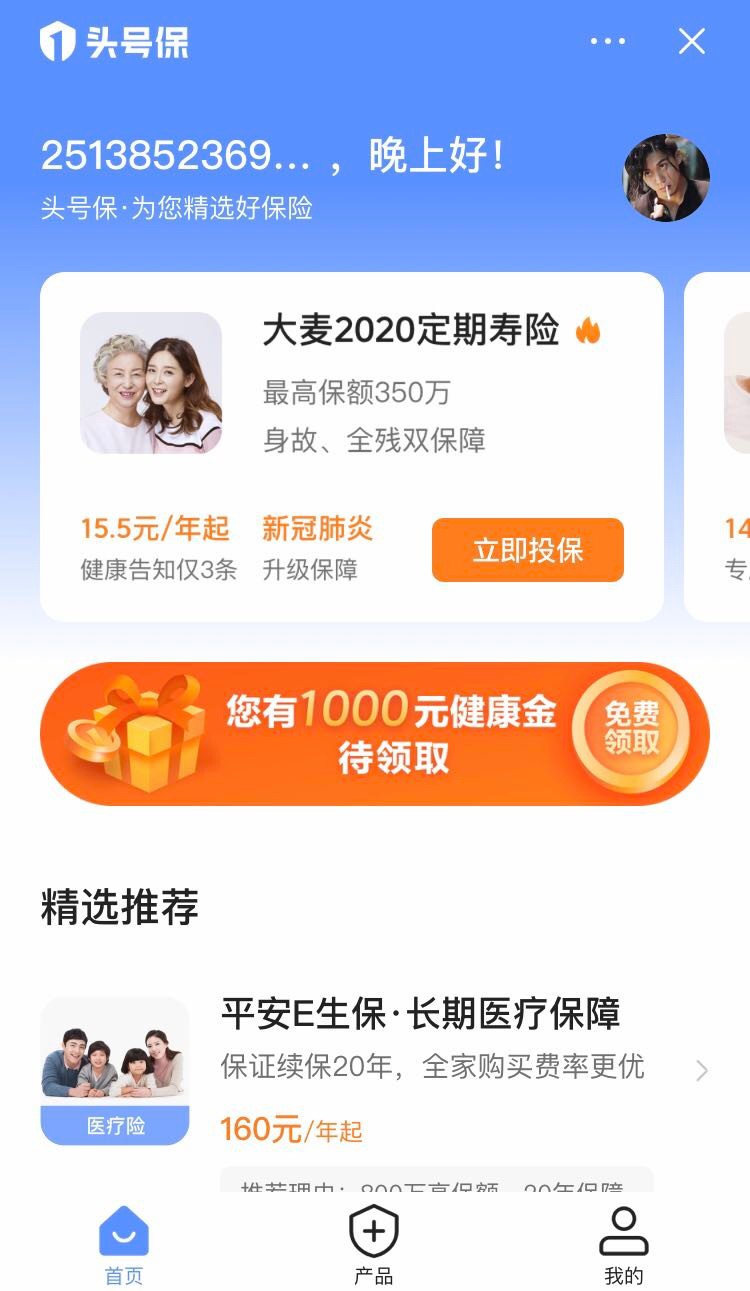Switch to the 产品 tab
Image resolution: width=750 pixels, height=1291 pixels.
373,1245
